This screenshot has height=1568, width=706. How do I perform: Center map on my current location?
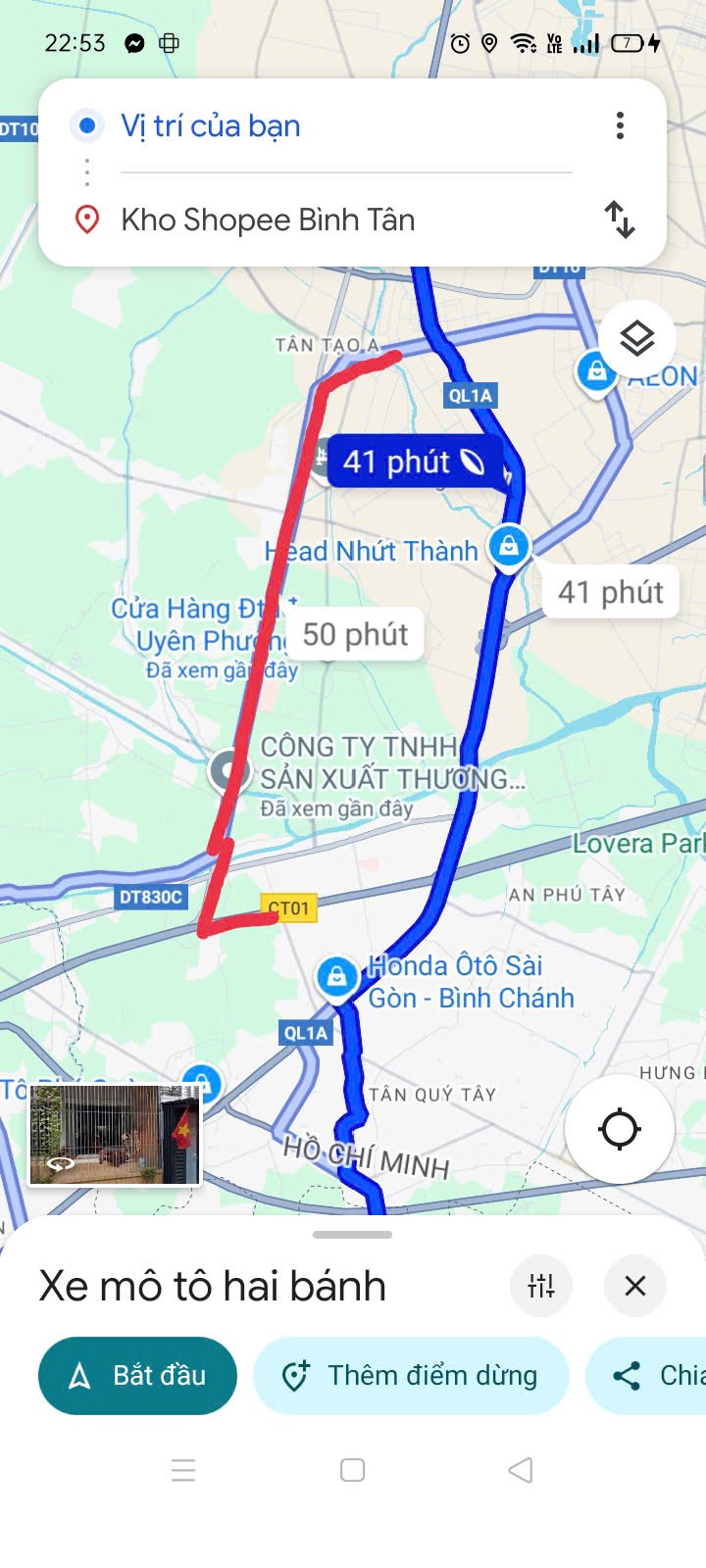click(620, 1129)
